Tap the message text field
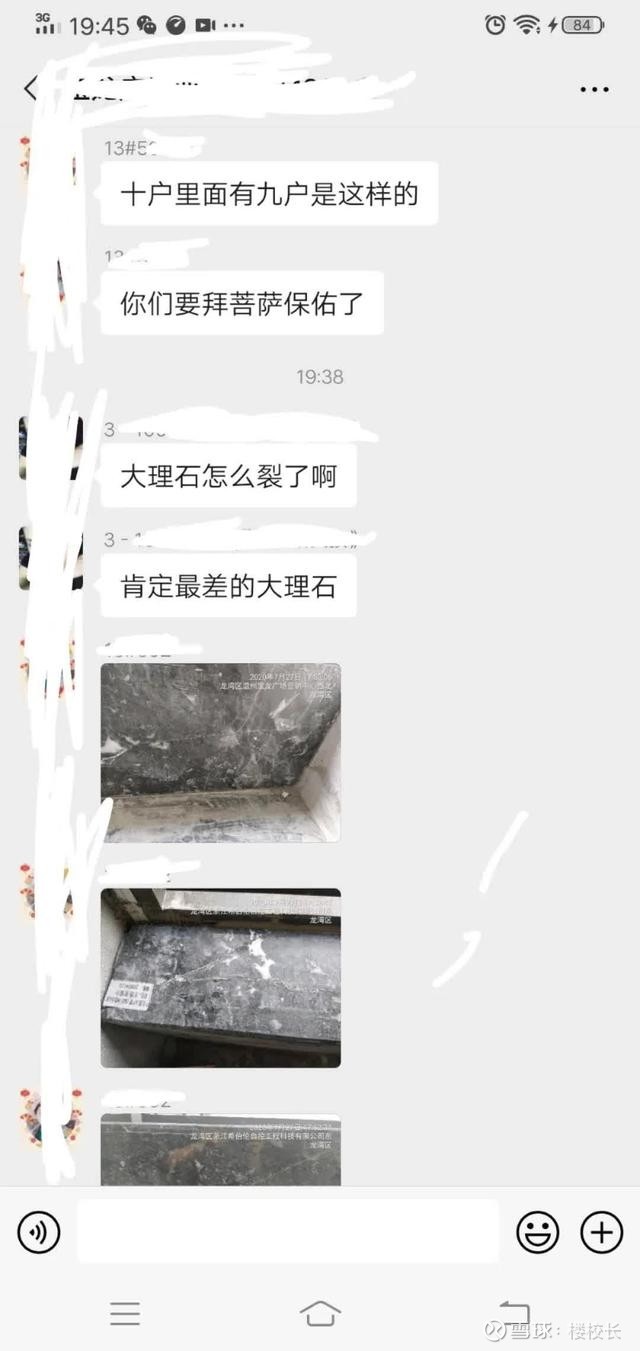The width and height of the screenshot is (640, 1351). 288,1232
